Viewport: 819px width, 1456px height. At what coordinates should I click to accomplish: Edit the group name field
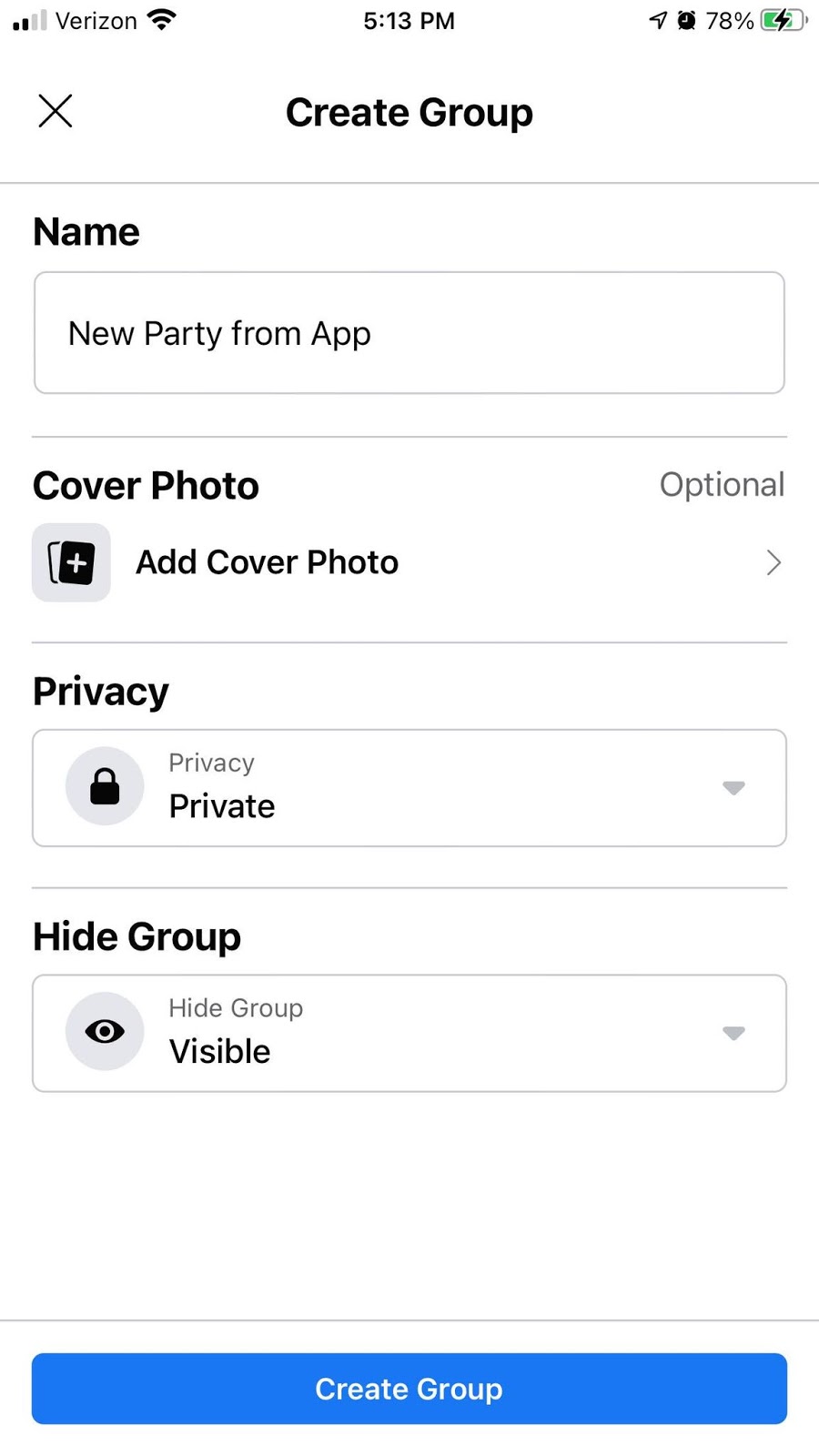(409, 333)
